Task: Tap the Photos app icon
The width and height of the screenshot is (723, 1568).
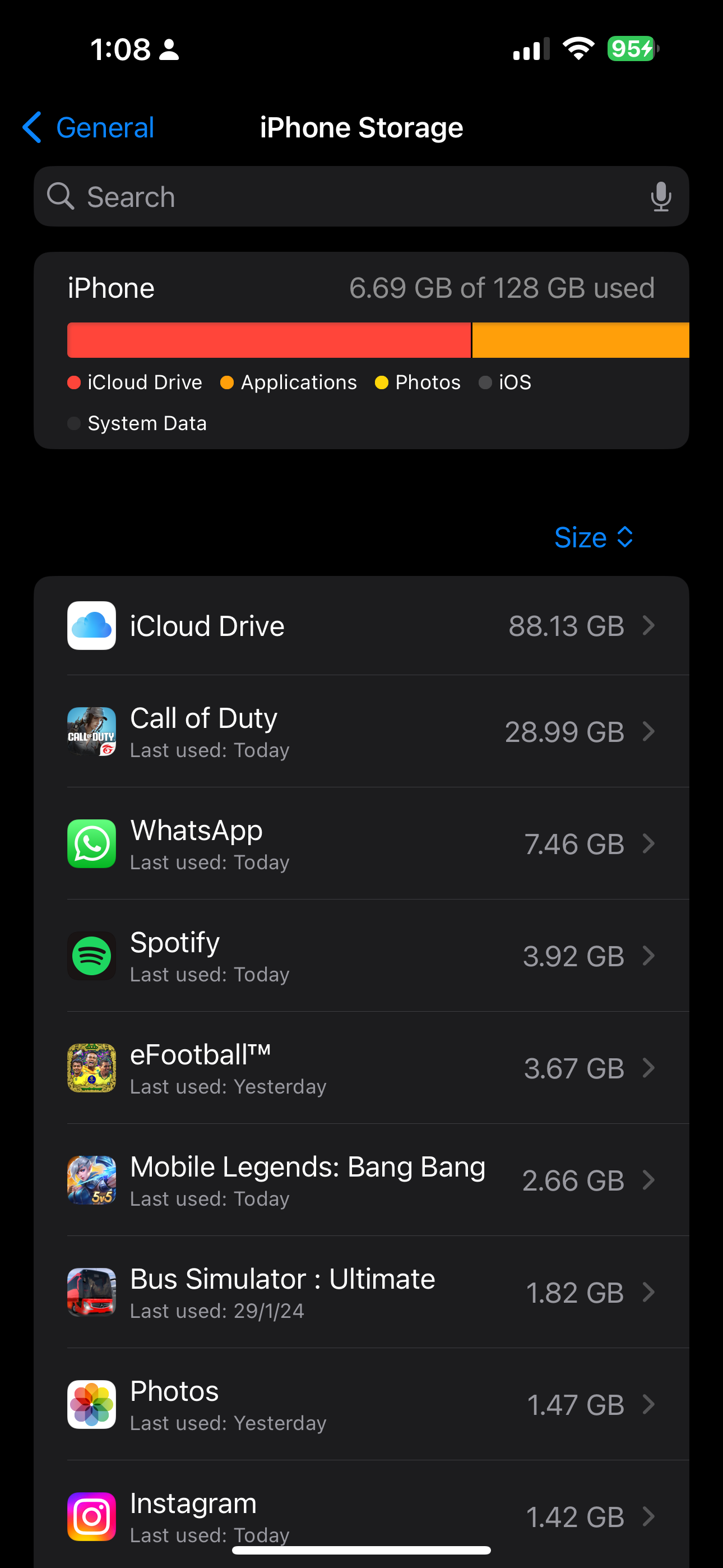Action: 91,1404
